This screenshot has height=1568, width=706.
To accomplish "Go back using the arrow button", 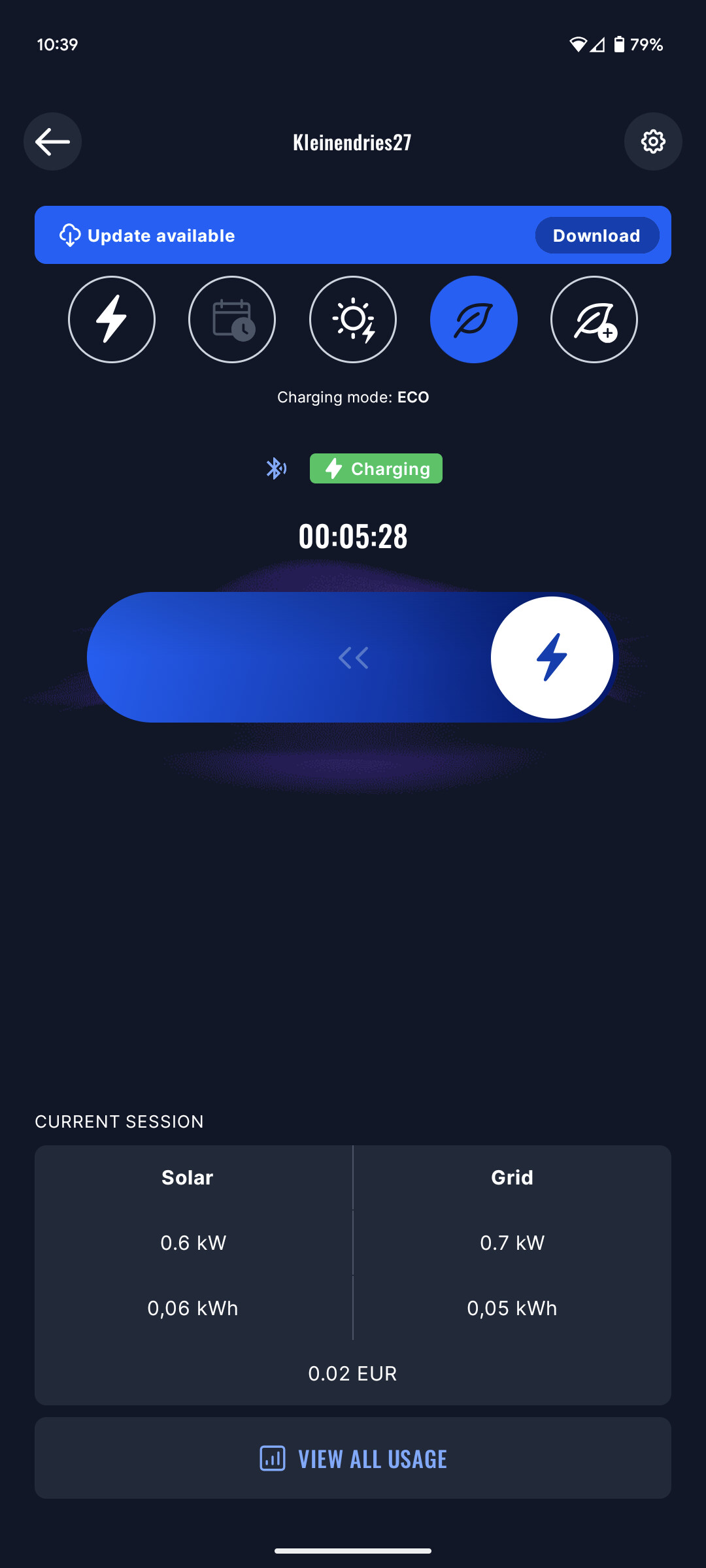I will (52, 142).
